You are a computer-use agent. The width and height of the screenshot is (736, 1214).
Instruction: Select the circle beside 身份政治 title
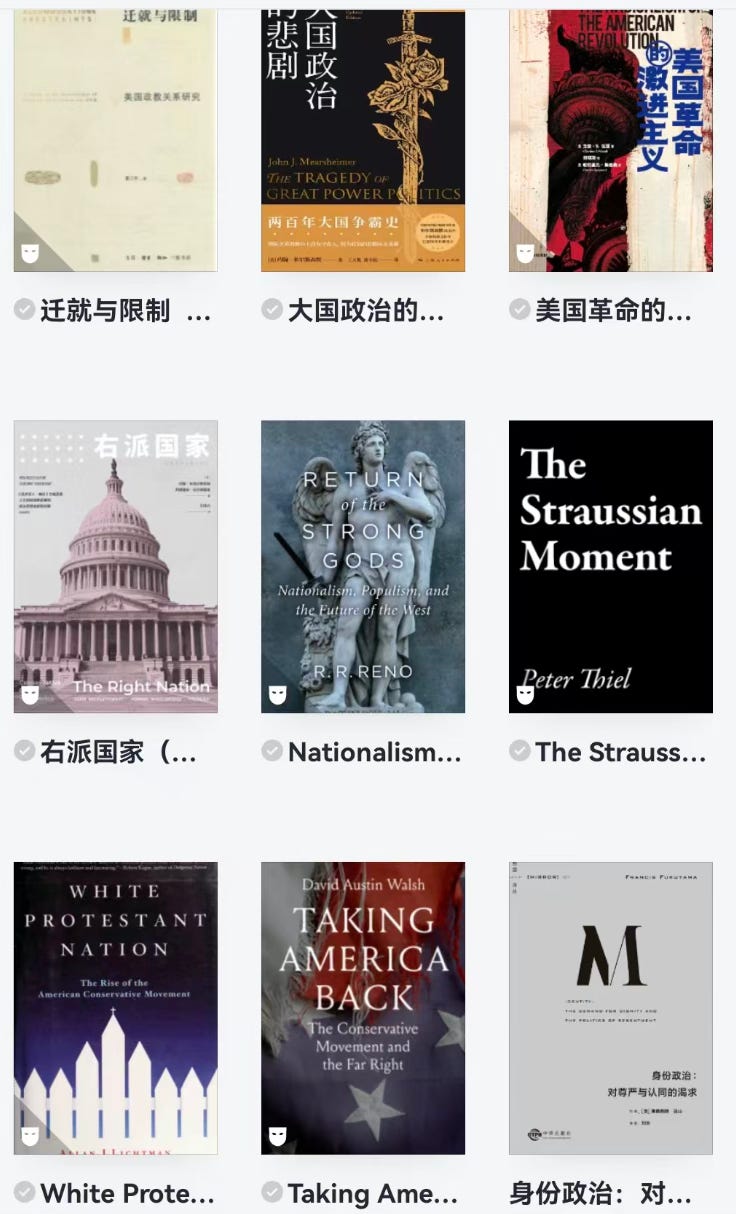pos(519,1192)
